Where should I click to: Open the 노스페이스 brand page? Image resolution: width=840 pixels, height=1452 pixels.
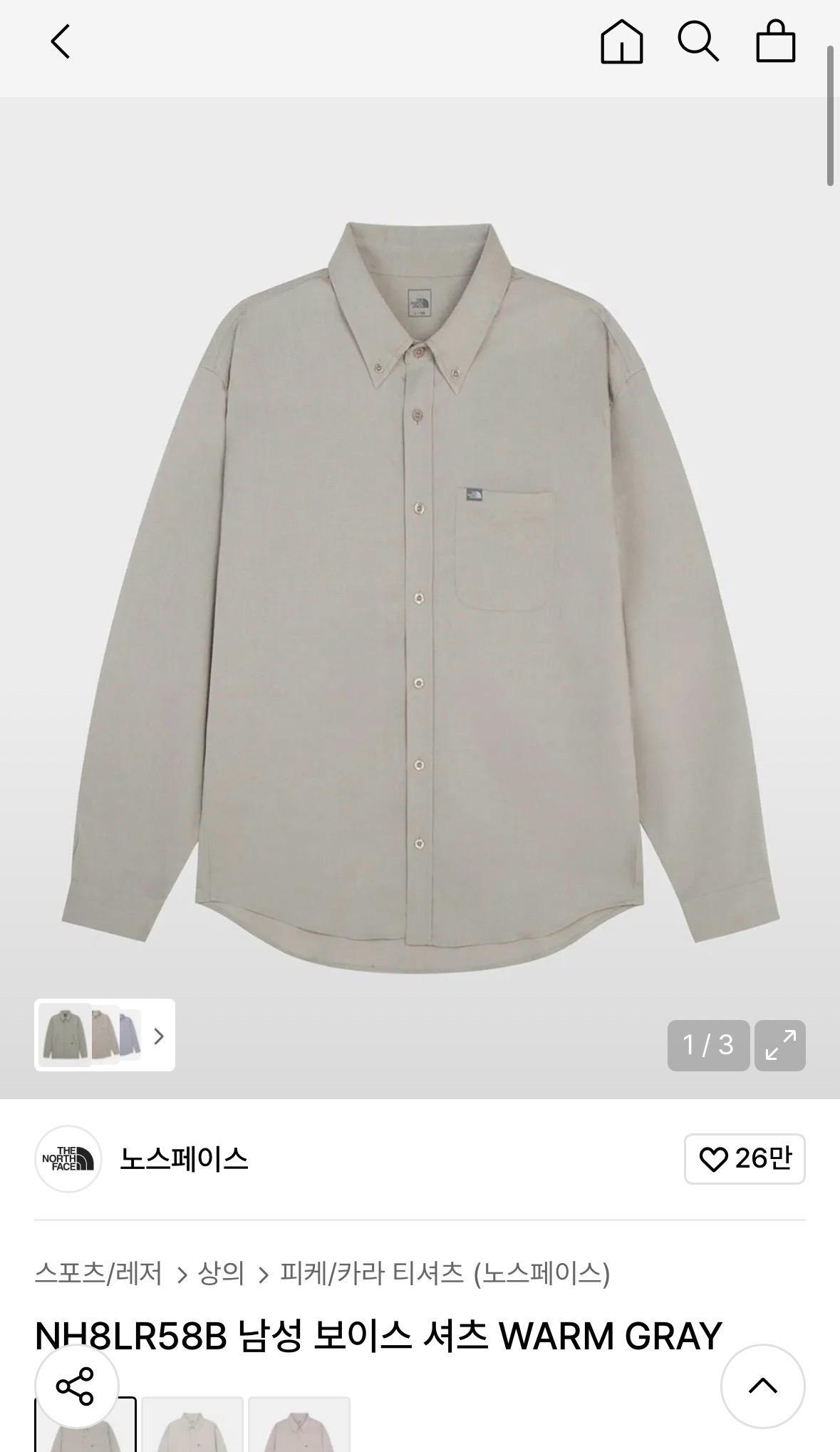(x=183, y=1159)
